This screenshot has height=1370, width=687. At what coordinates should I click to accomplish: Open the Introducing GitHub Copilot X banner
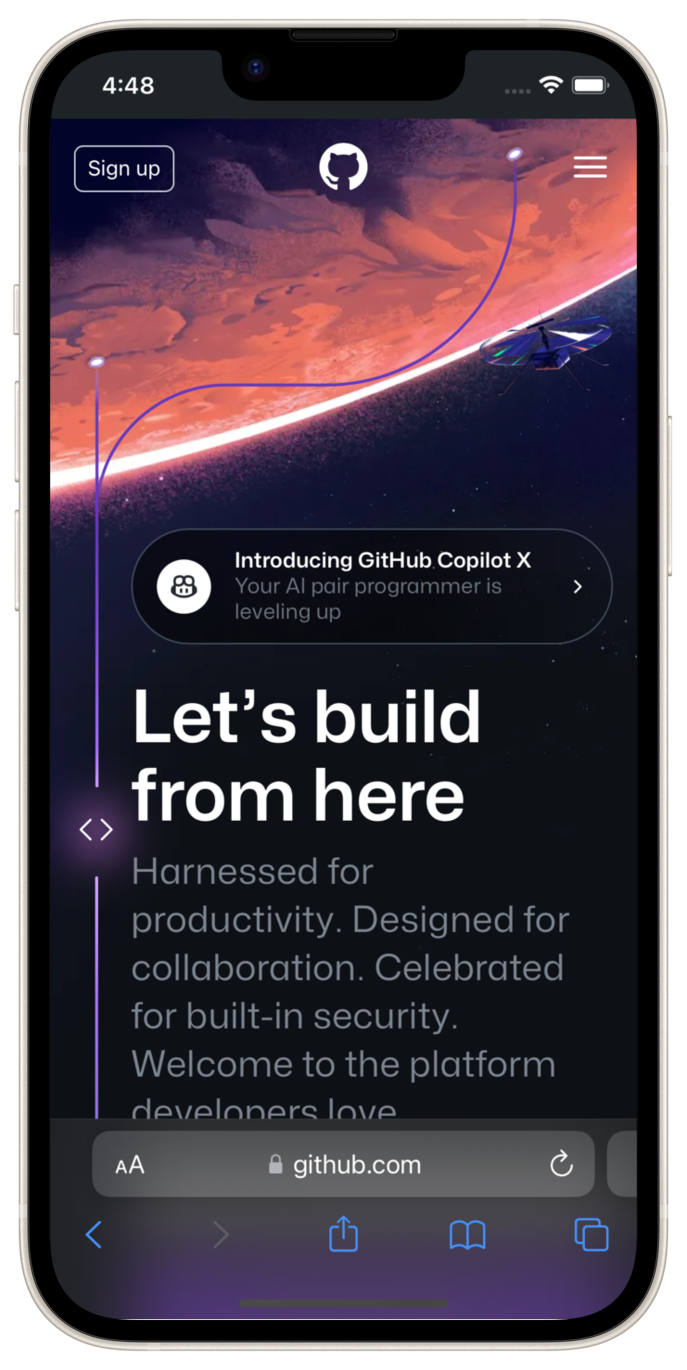(x=371, y=586)
